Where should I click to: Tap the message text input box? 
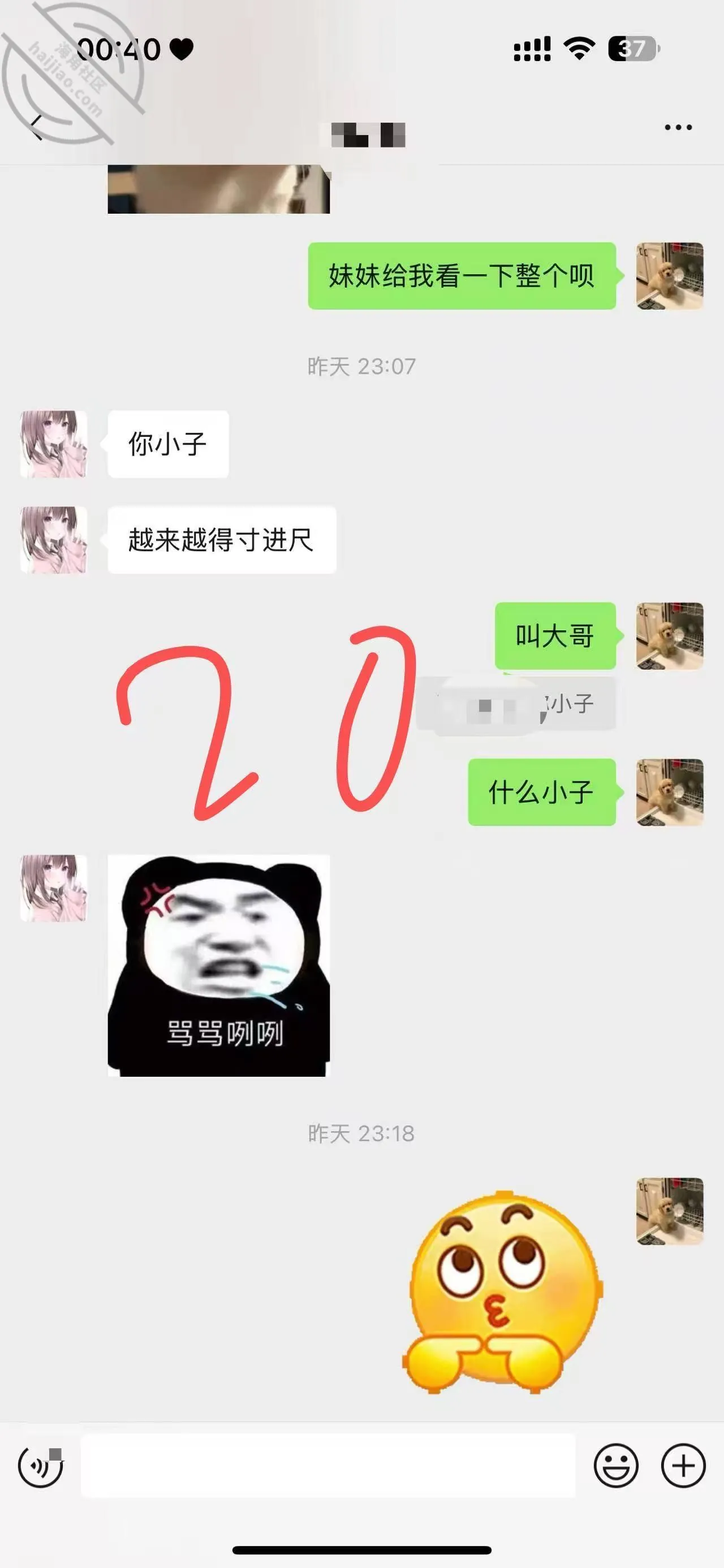pyautogui.click(x=328, y=1466)
